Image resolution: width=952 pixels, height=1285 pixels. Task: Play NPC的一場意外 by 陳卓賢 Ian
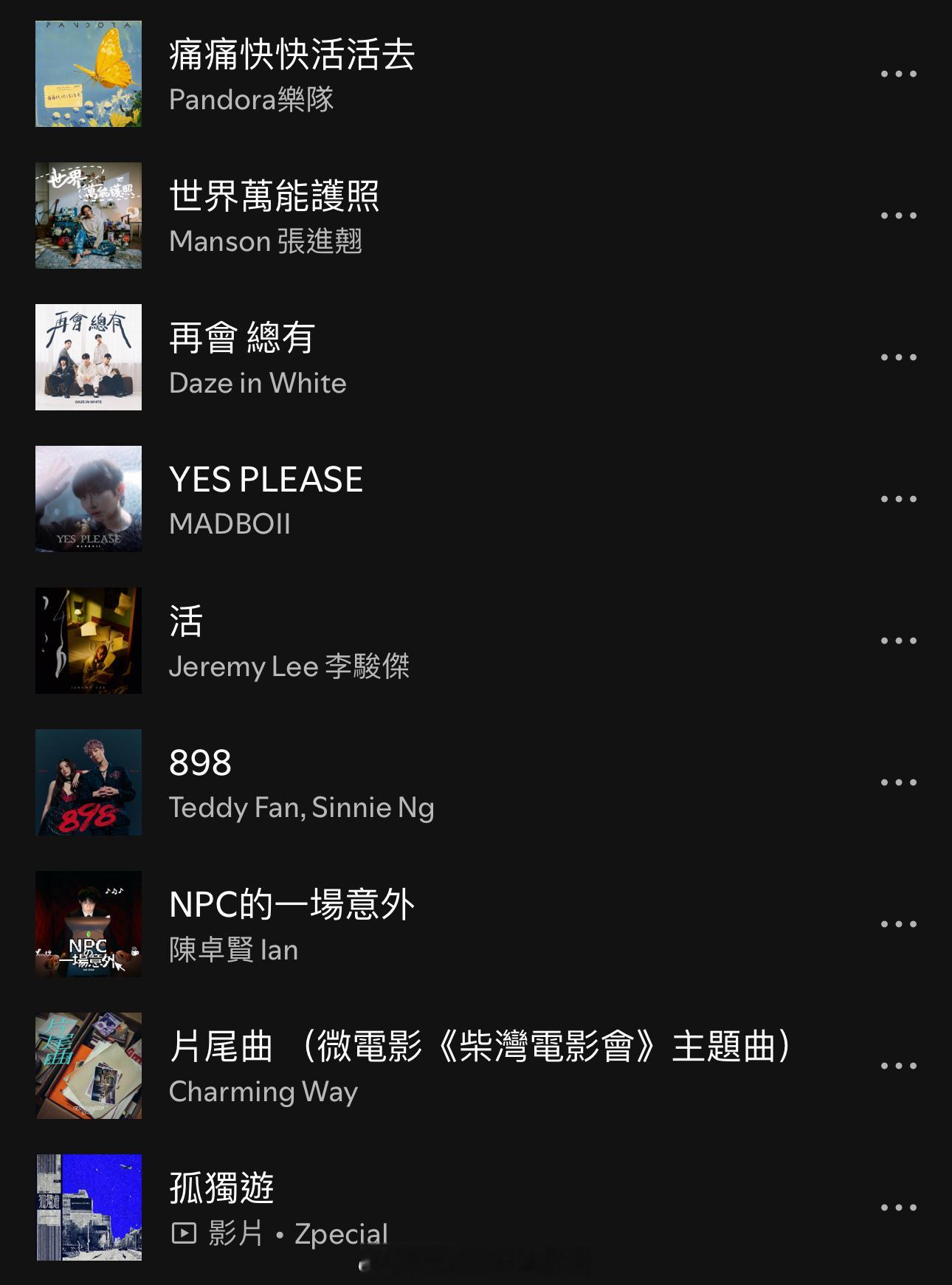tap(292, 906)
